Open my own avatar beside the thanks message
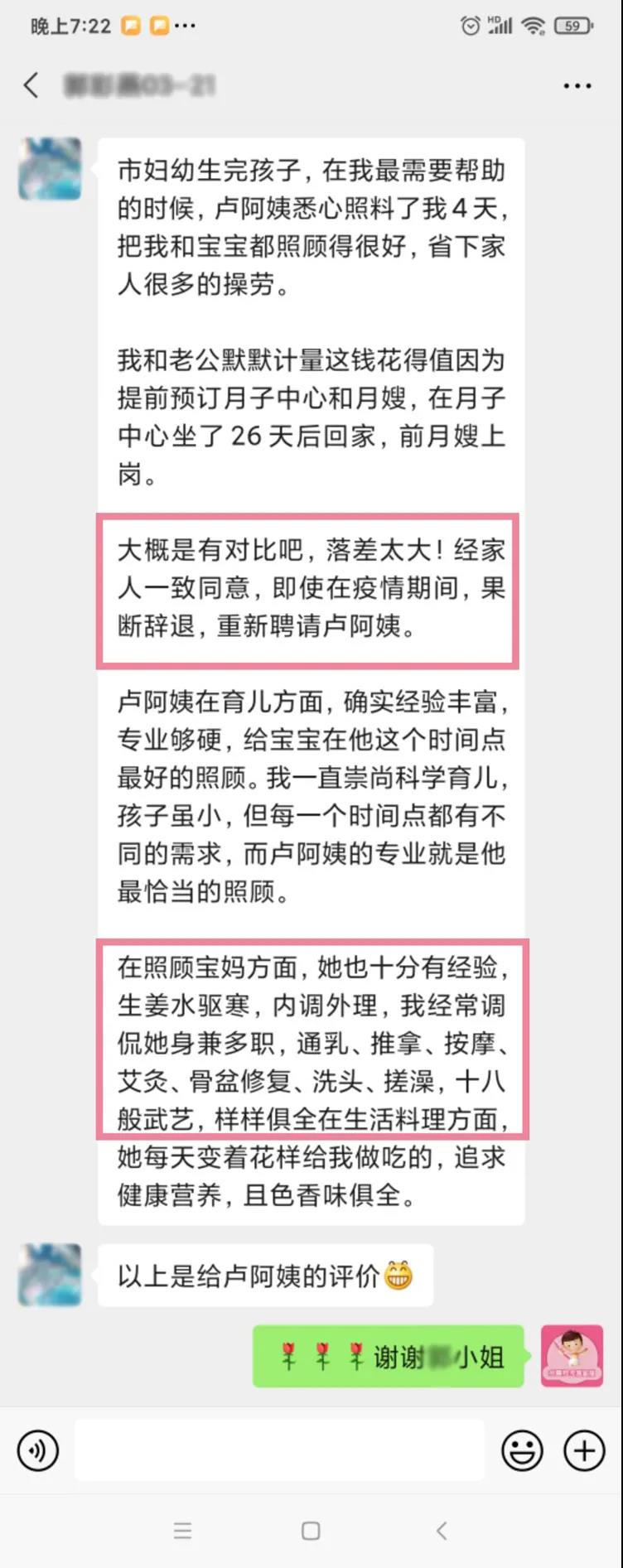This screenshot has width=623, height=1568. [x=572, y=1356]
